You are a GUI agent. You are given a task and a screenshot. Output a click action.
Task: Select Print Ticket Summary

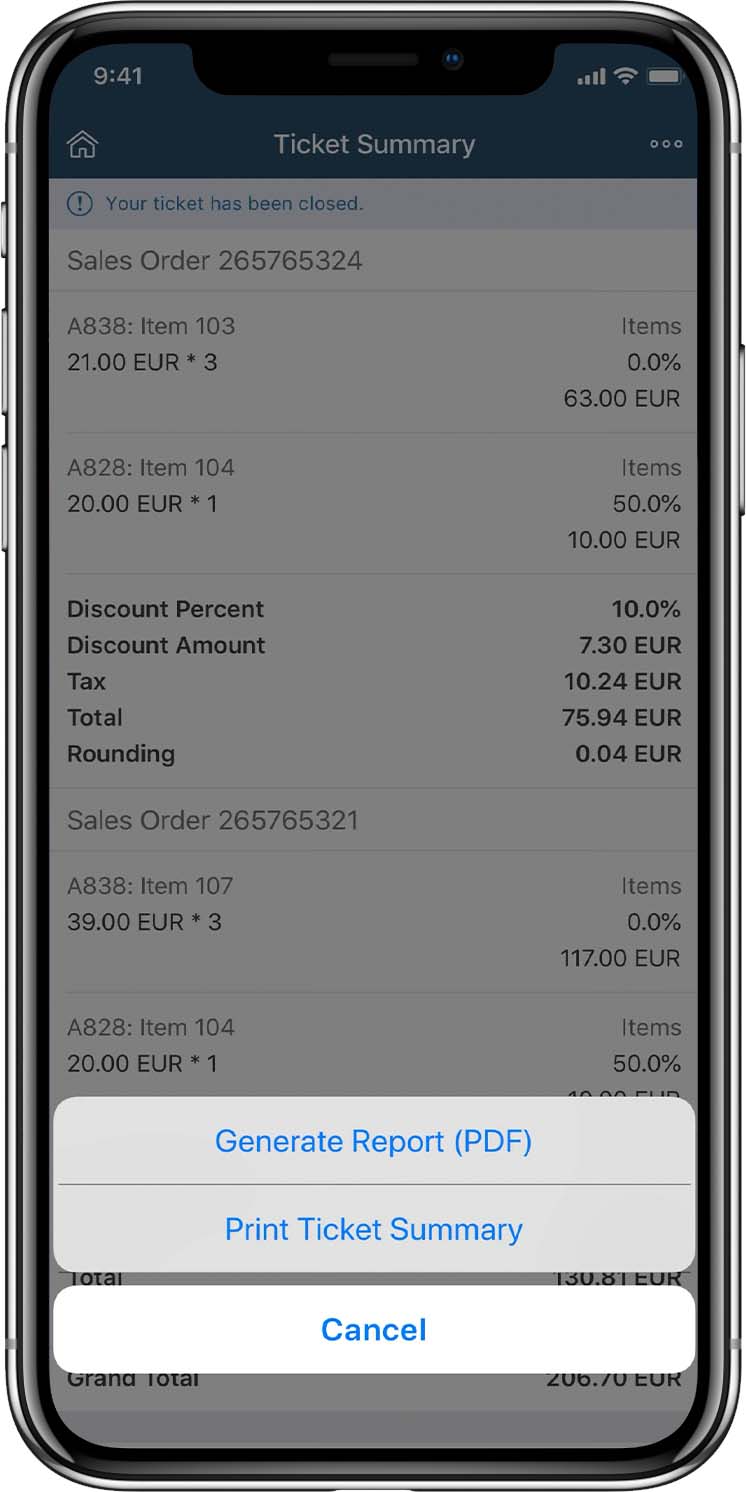click(373, 1229)
